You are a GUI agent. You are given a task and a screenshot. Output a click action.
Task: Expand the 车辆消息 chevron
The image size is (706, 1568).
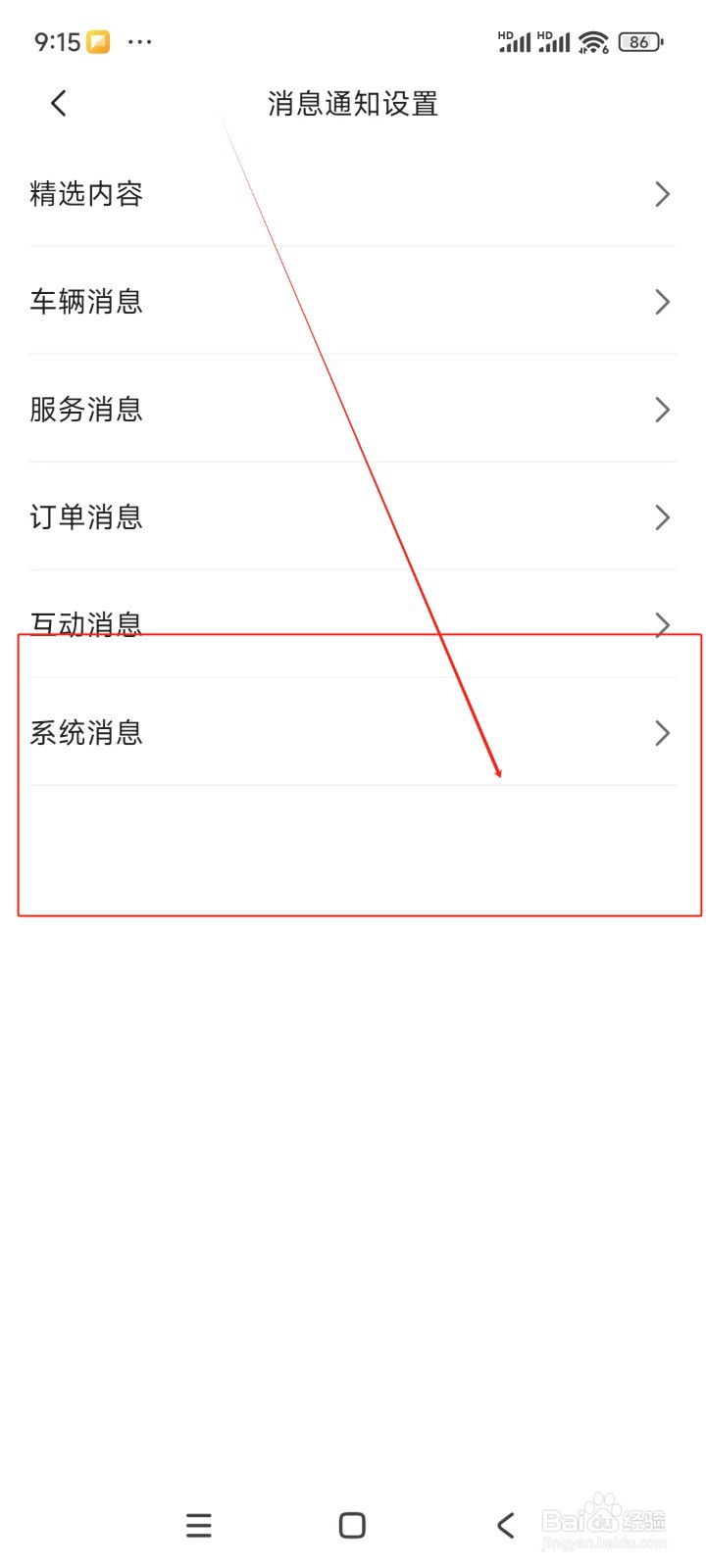(662, 302)
